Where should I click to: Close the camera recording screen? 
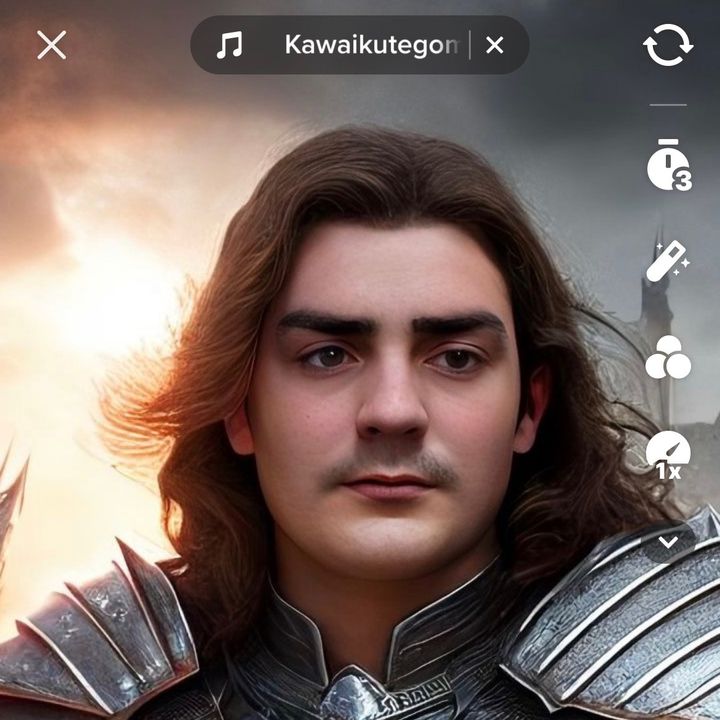point(51,45)
